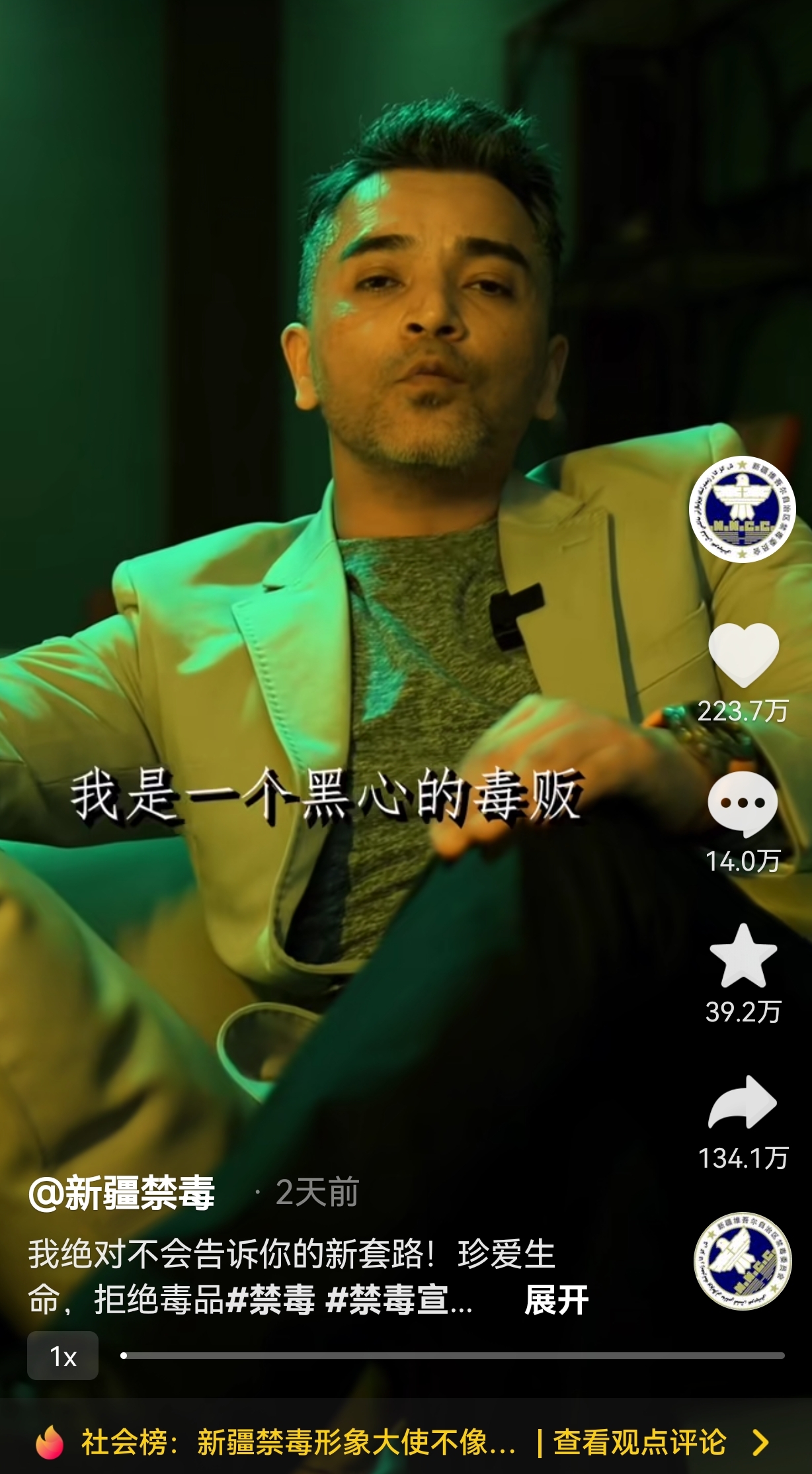The height and width of the screenshot is (1474, 812).
Task: Open the #禁毒 hashtag
Action: click(x=270, y=1301)
